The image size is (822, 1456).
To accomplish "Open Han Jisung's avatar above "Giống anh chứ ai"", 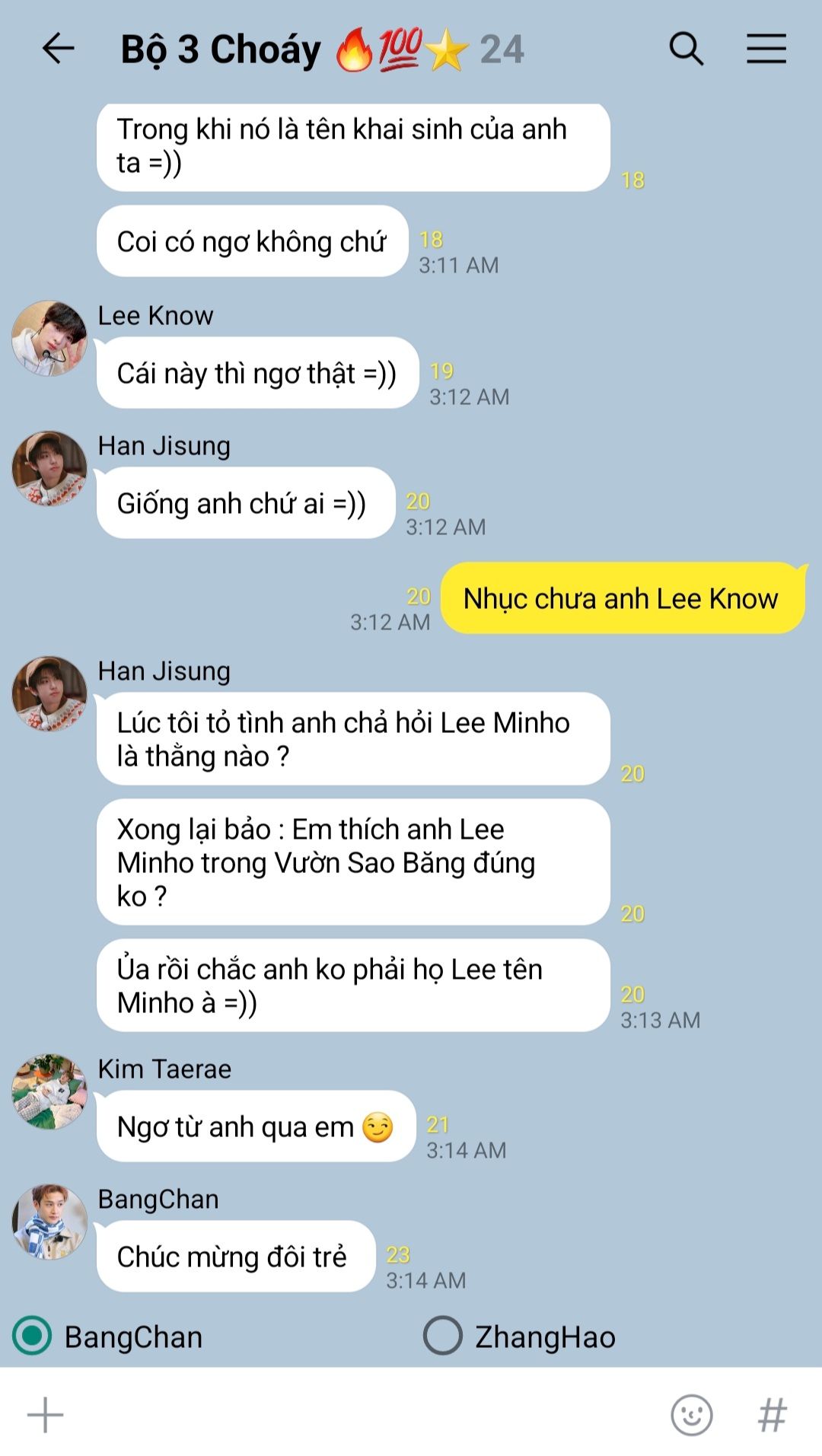I will (49, 469).
